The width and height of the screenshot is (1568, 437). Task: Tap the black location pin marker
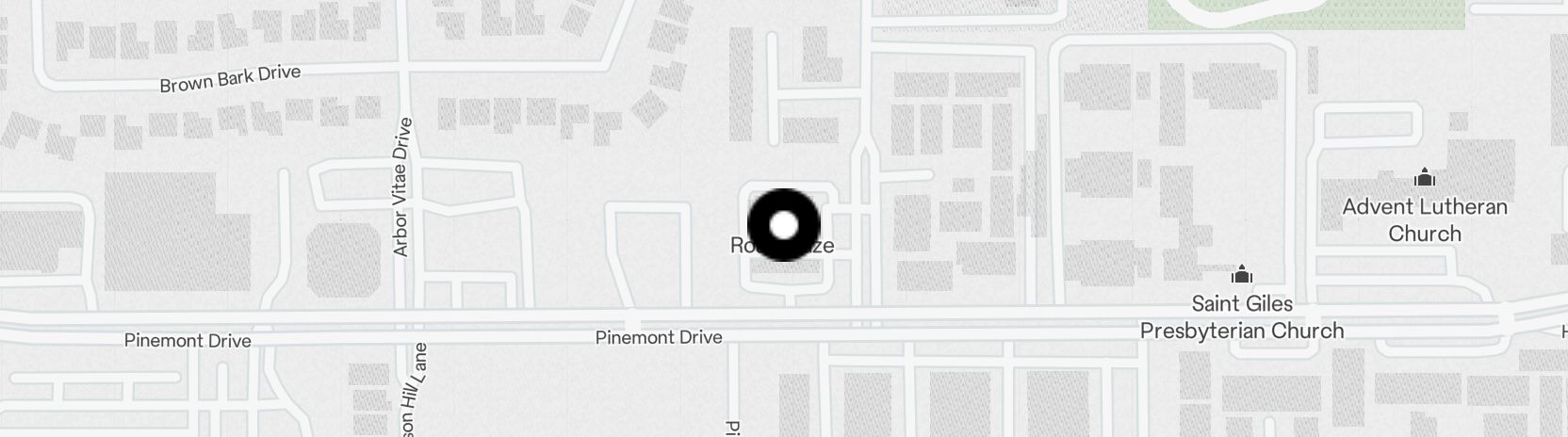(784, 225)
